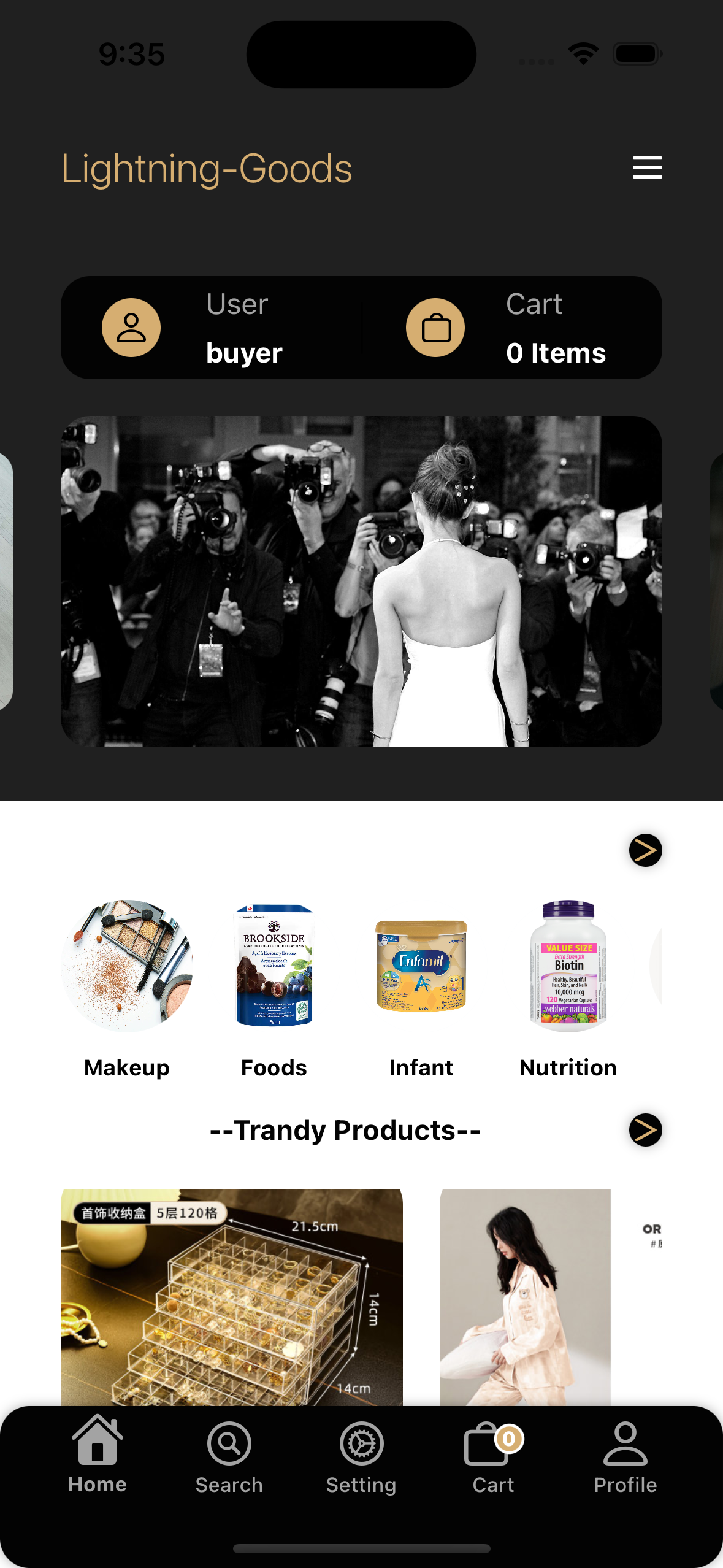Open the hamburger menu
The width and height of the screenshot is (723, 1568).
(x=647, y=167)
